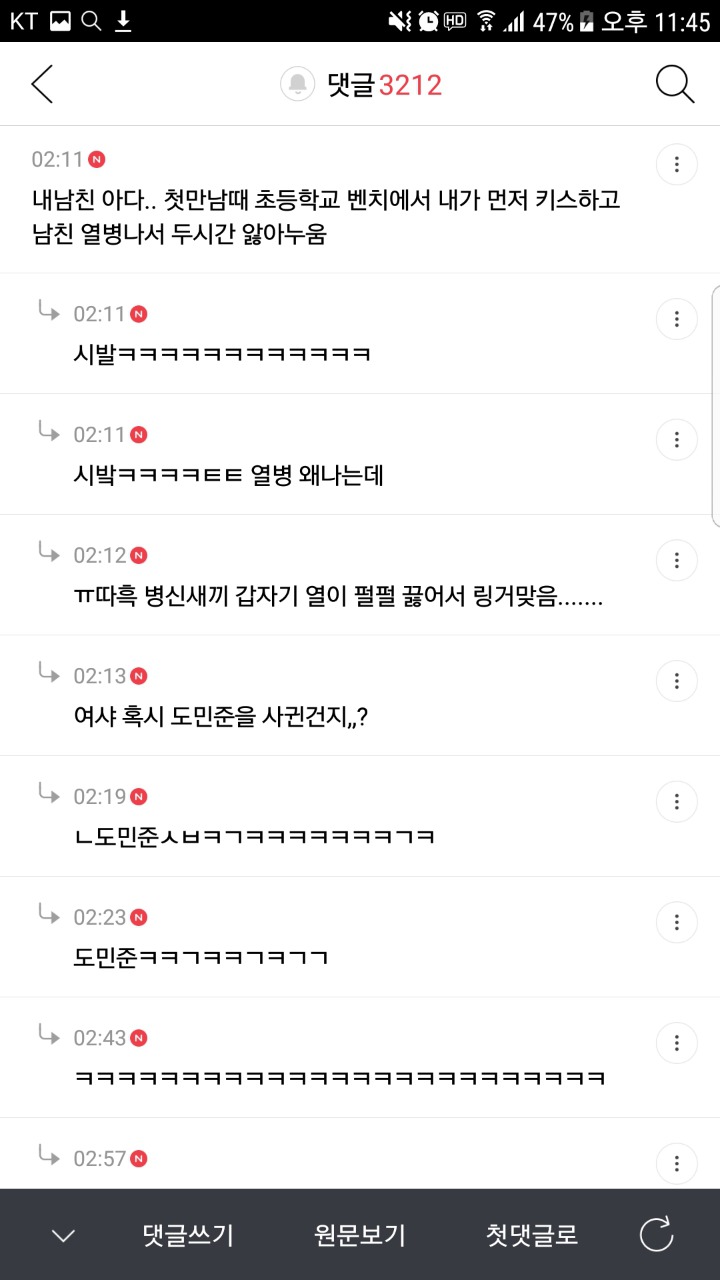Refresh the comments with the circular arrow
Screen dimensions: 720x1280
tap(657, 1235)
